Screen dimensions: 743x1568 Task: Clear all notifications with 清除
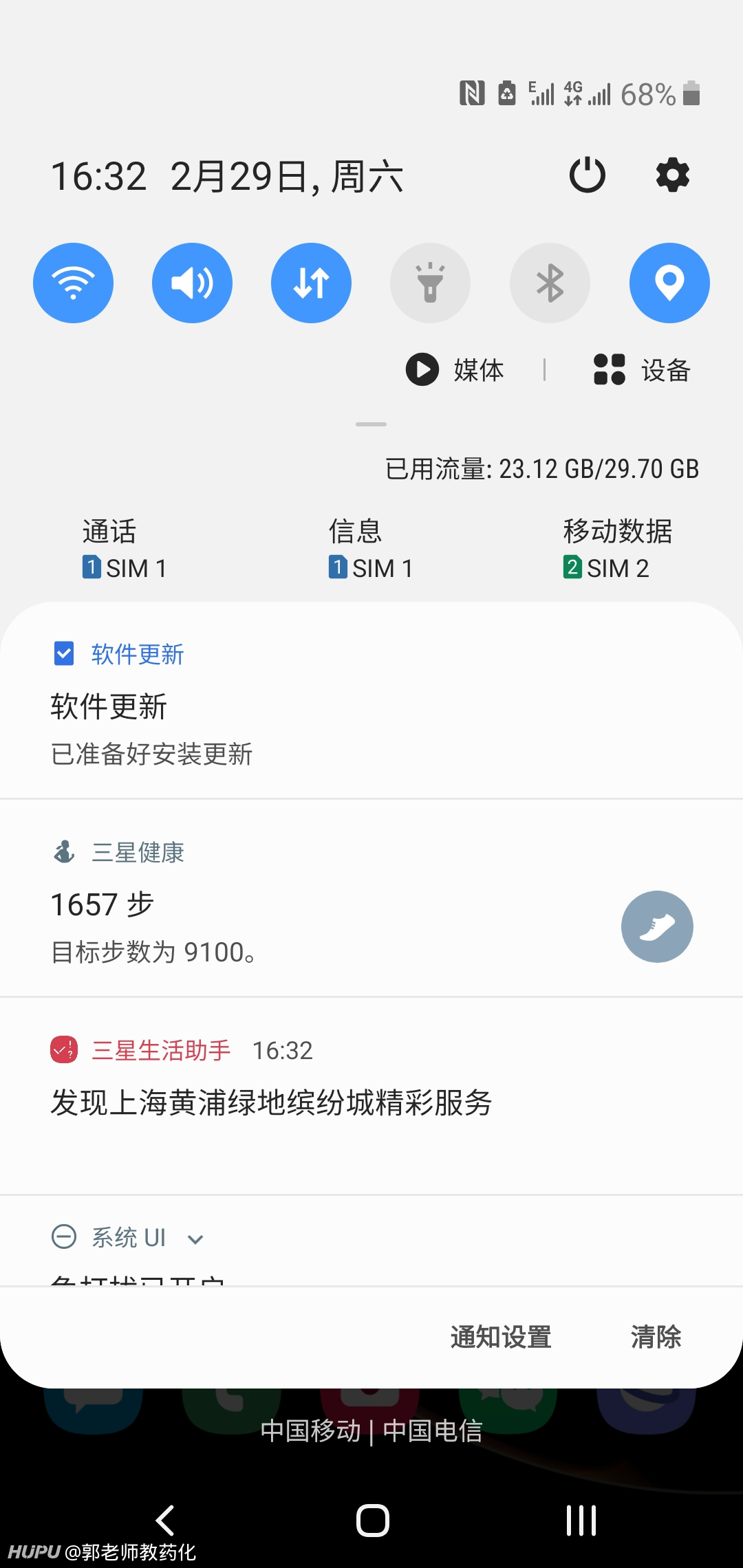pyautogui.click(x=656, y=1337)
